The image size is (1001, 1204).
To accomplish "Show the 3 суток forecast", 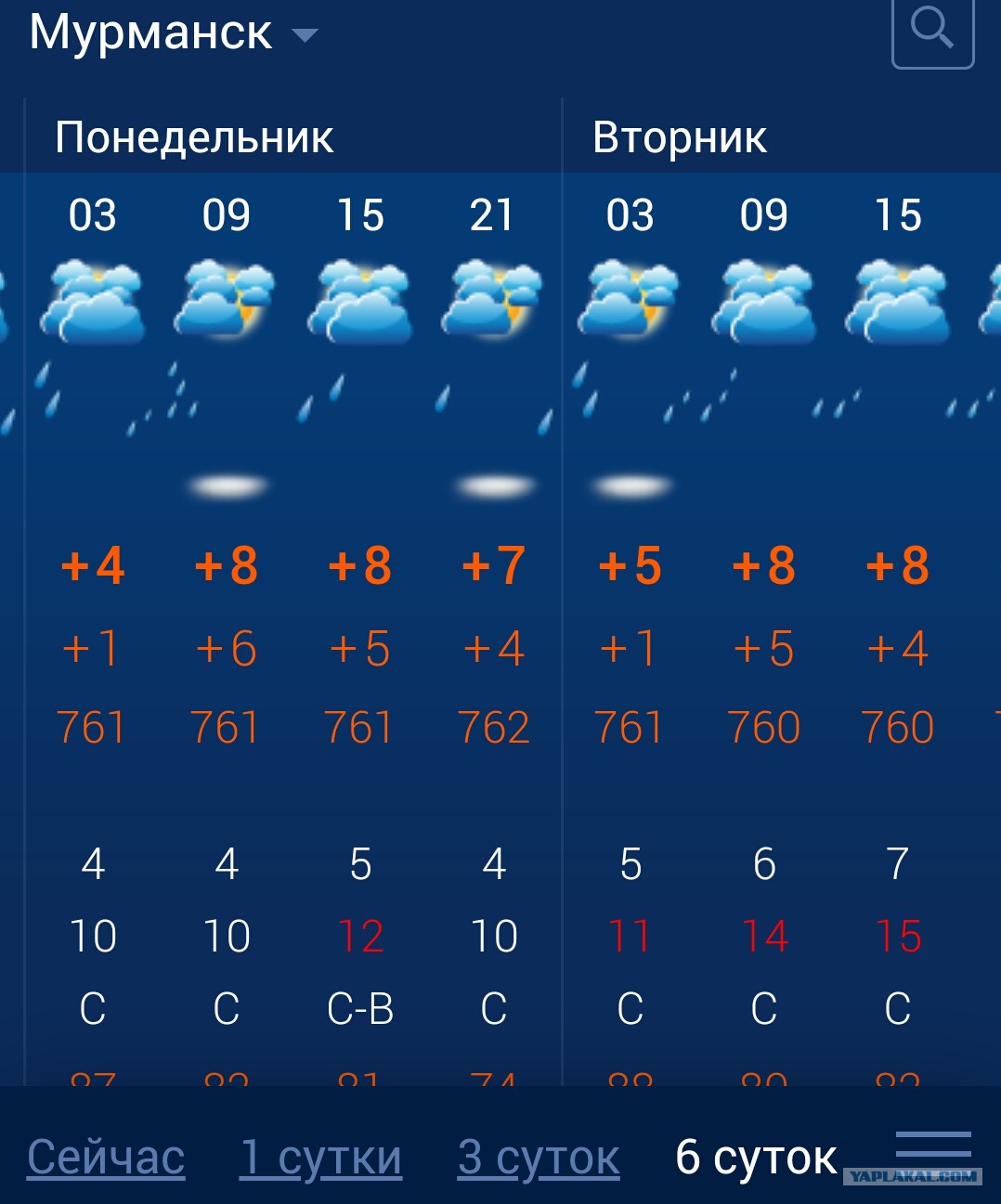I will (x=539, y=1157).
